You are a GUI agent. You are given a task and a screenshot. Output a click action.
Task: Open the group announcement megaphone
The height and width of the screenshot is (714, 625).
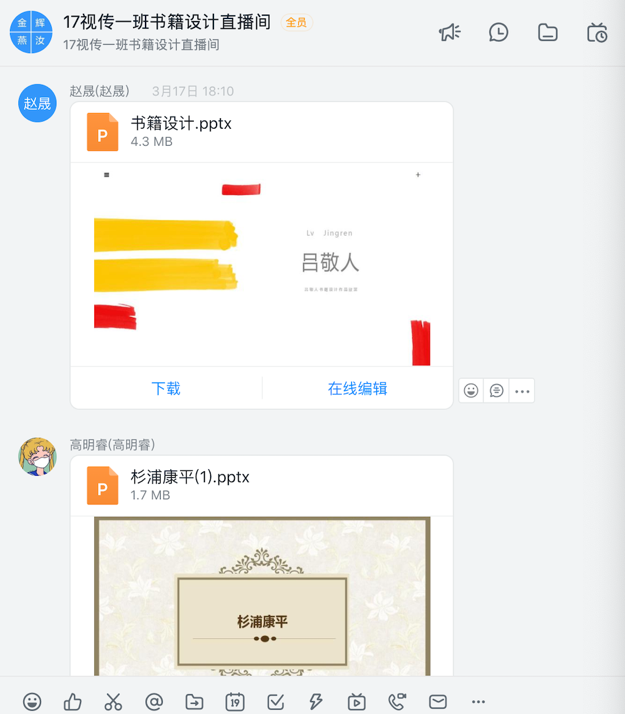click(450, 33)
